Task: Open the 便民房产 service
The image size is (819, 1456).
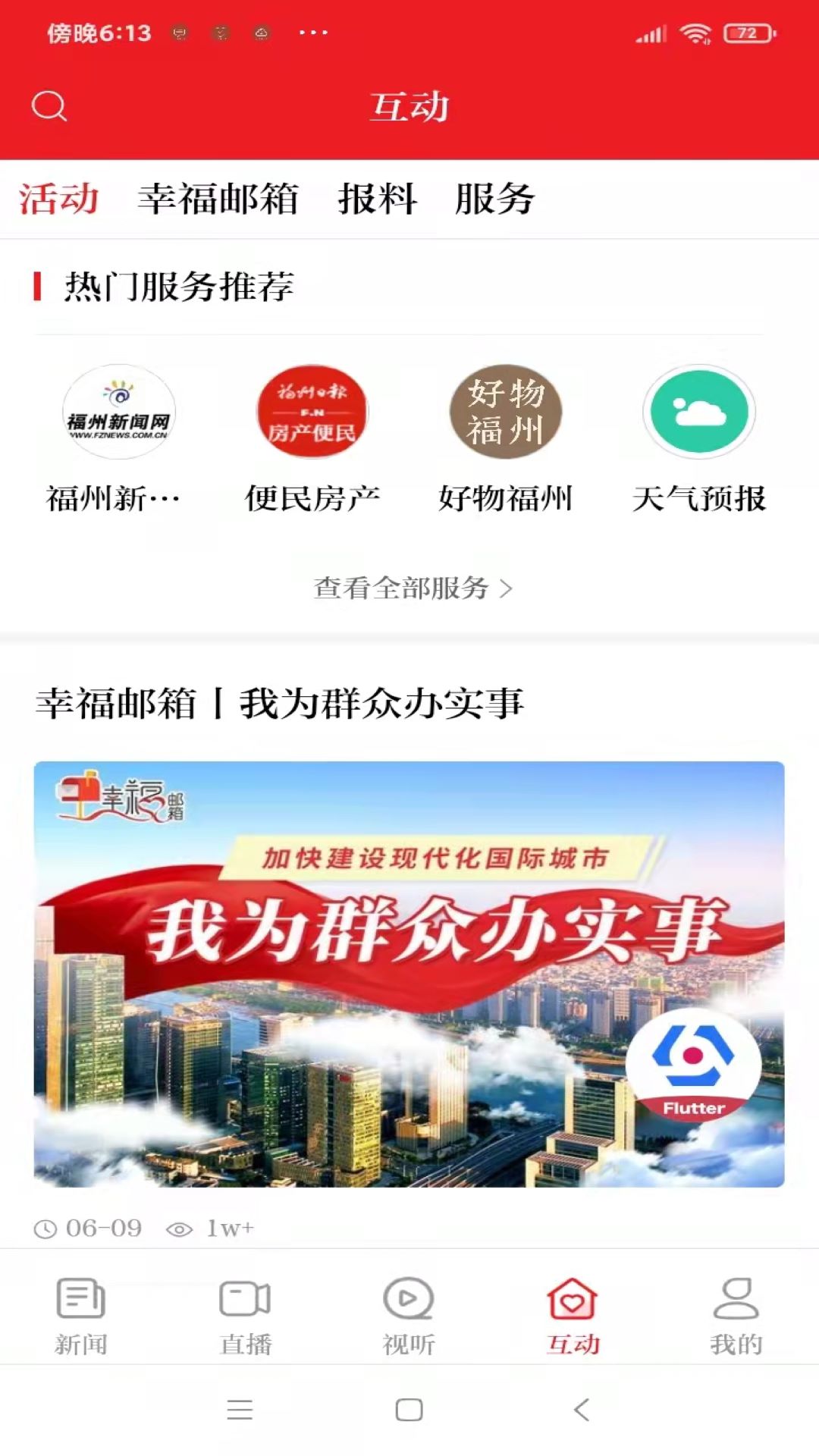Action: 312,413
